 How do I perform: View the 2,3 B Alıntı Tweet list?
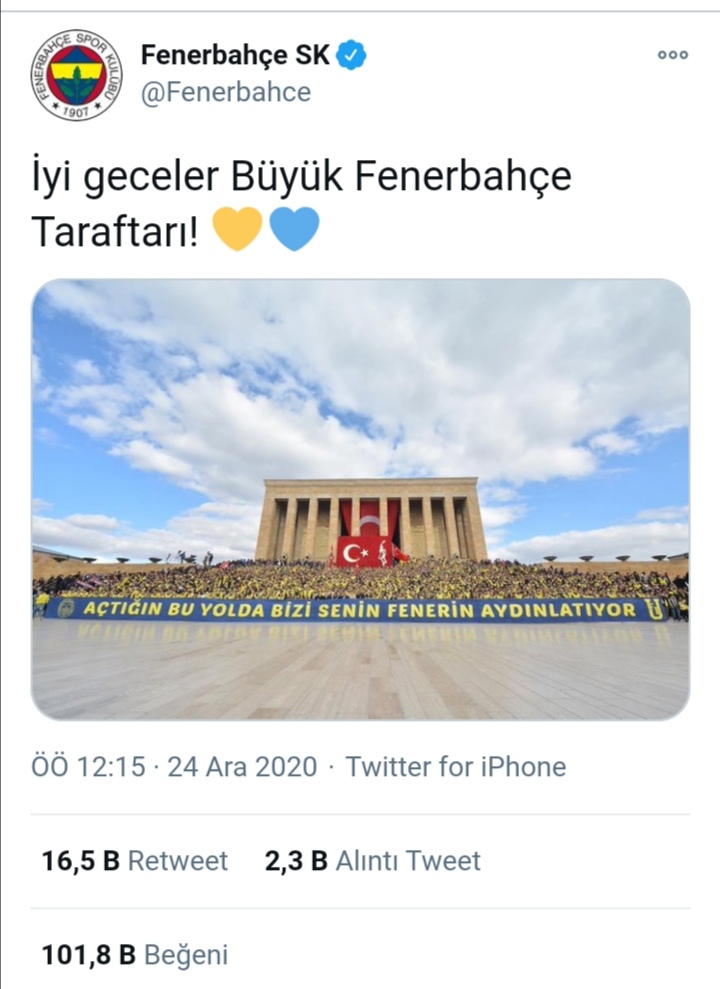(x=372, y=861)
